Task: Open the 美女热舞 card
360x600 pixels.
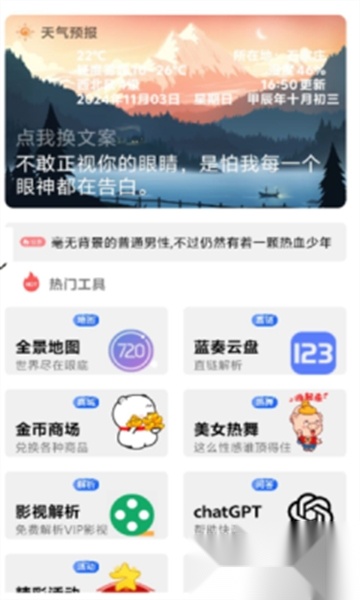Action: click(265, 423)
